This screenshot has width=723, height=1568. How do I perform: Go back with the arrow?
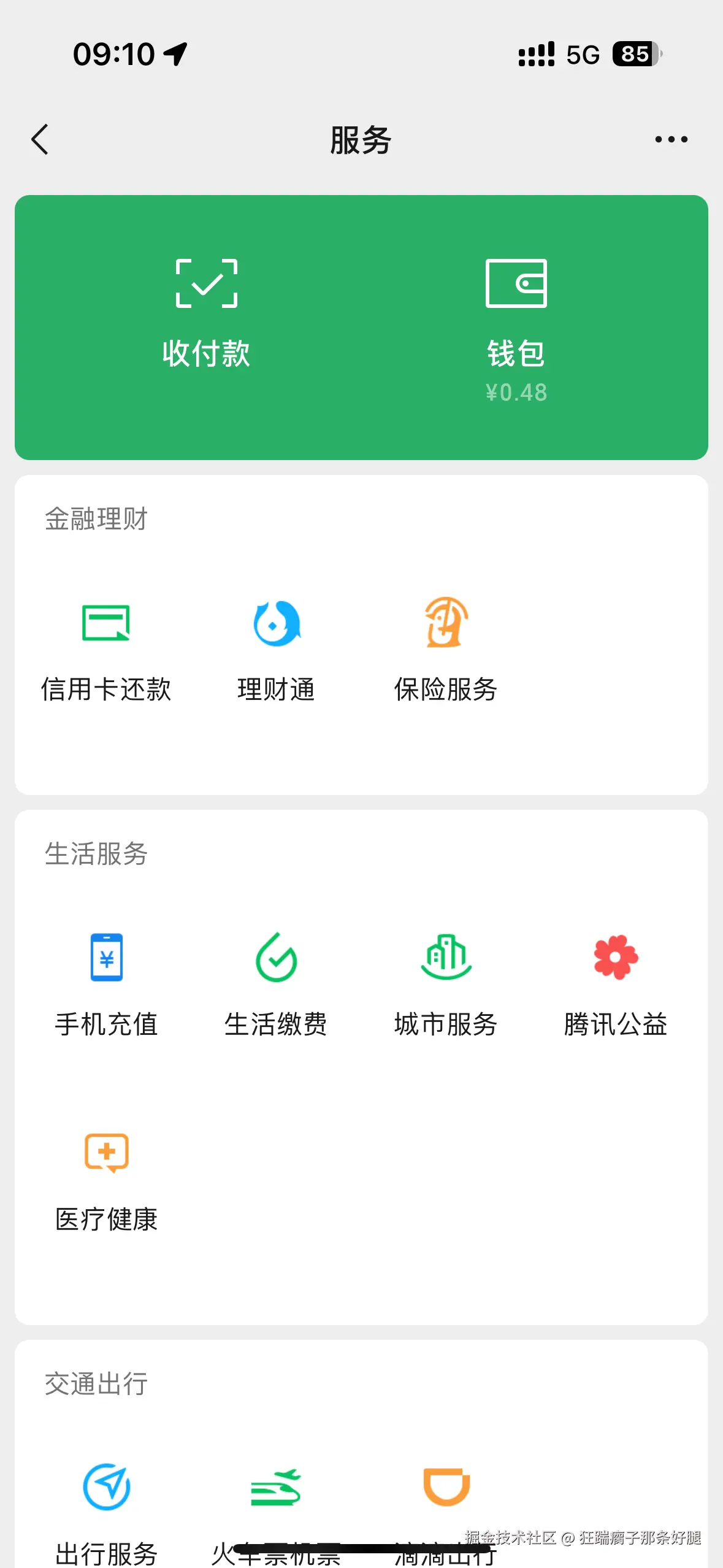coord(40,139)
